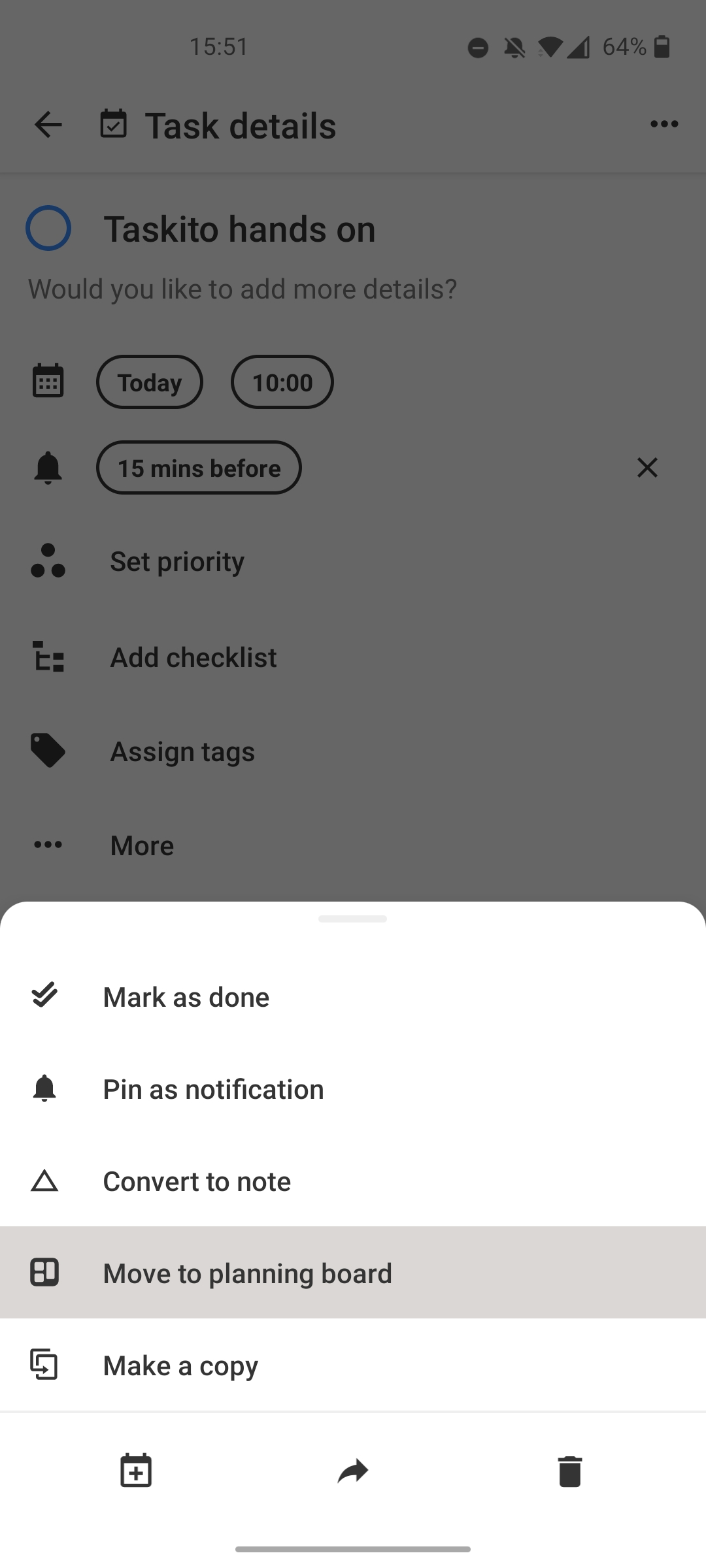Open Make a copy
706x1568 pixels.
pos(180,1365)
